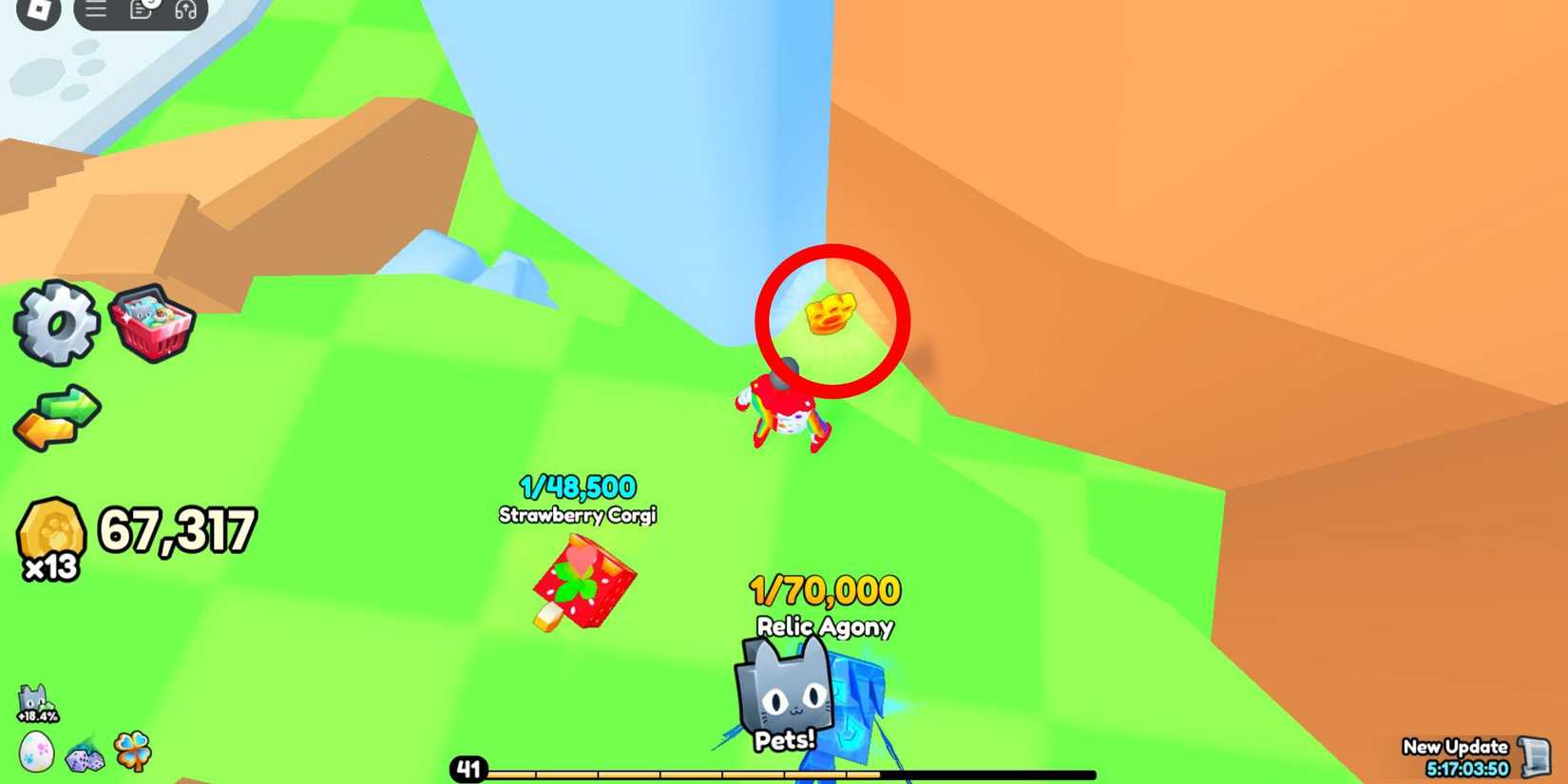This screenshot has height=784, width=1568.
Task: Open the New Update scroll
Action: pyautogui.click(x=1534, y=755)
